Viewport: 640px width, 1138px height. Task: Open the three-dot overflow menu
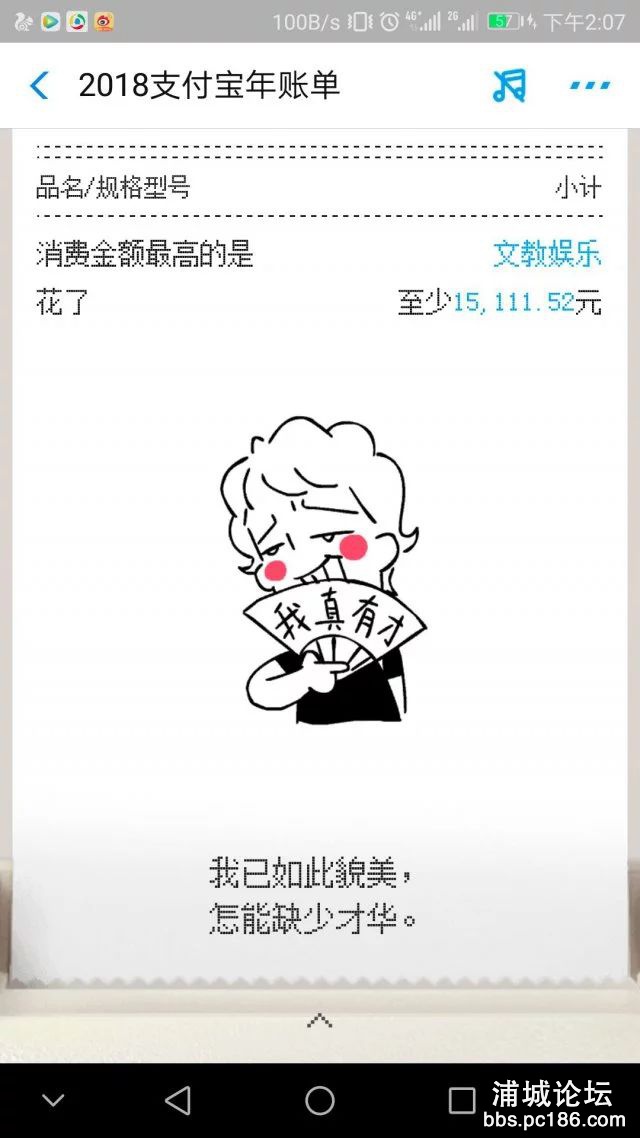[590, 86]
